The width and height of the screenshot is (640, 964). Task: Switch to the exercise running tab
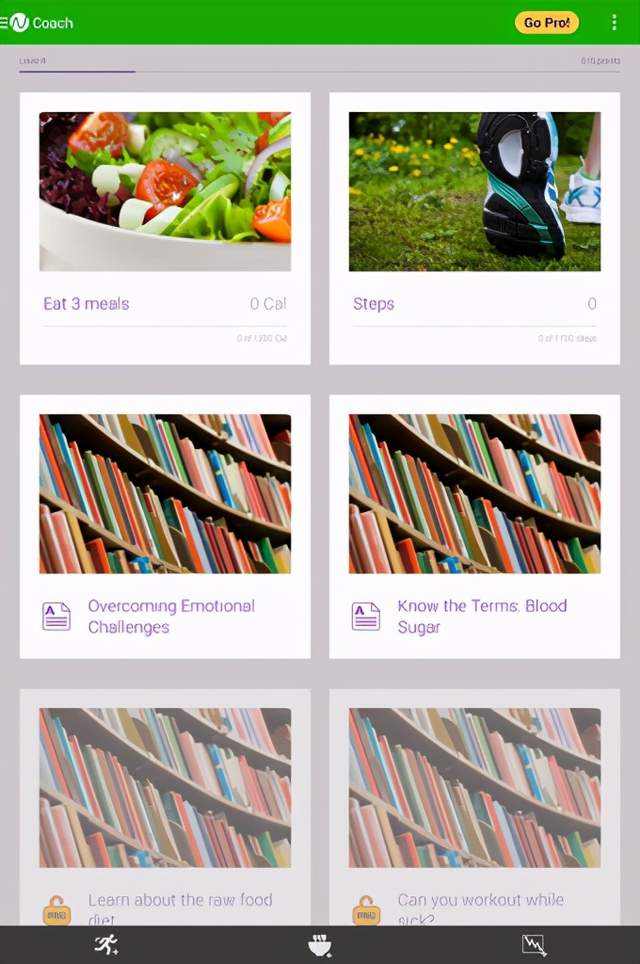(x=106, y=945)
